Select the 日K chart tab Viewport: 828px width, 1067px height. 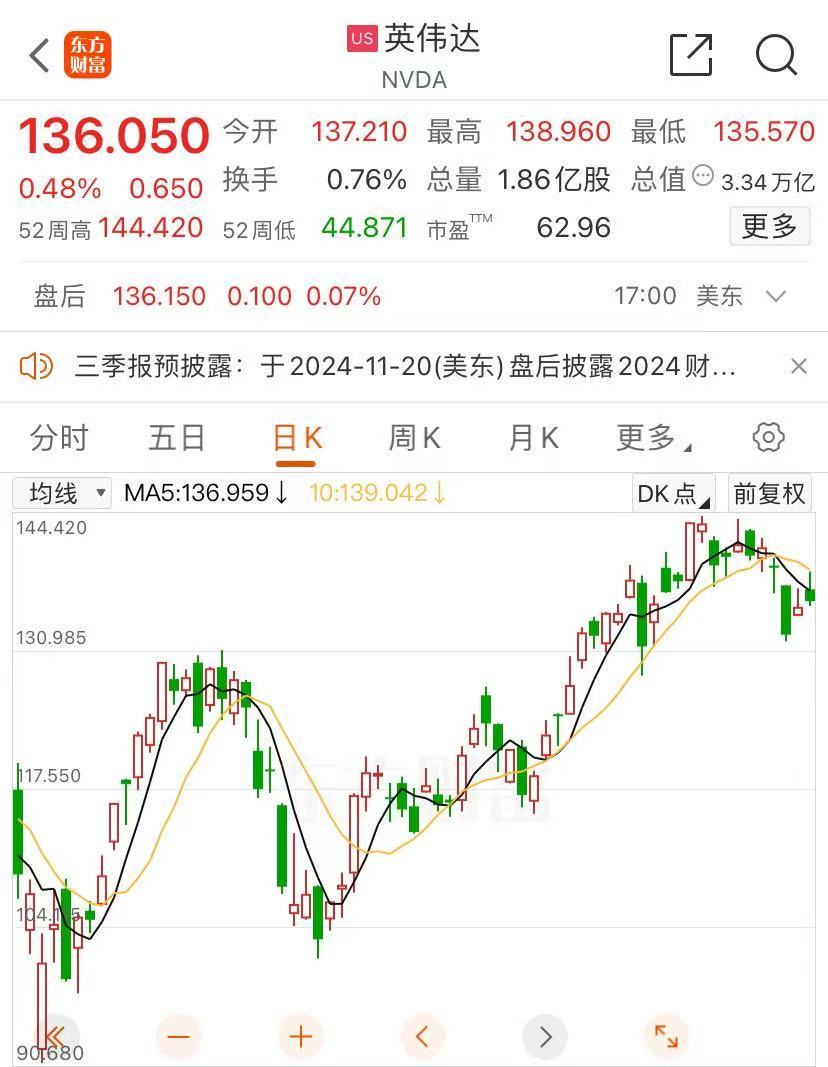297,438
